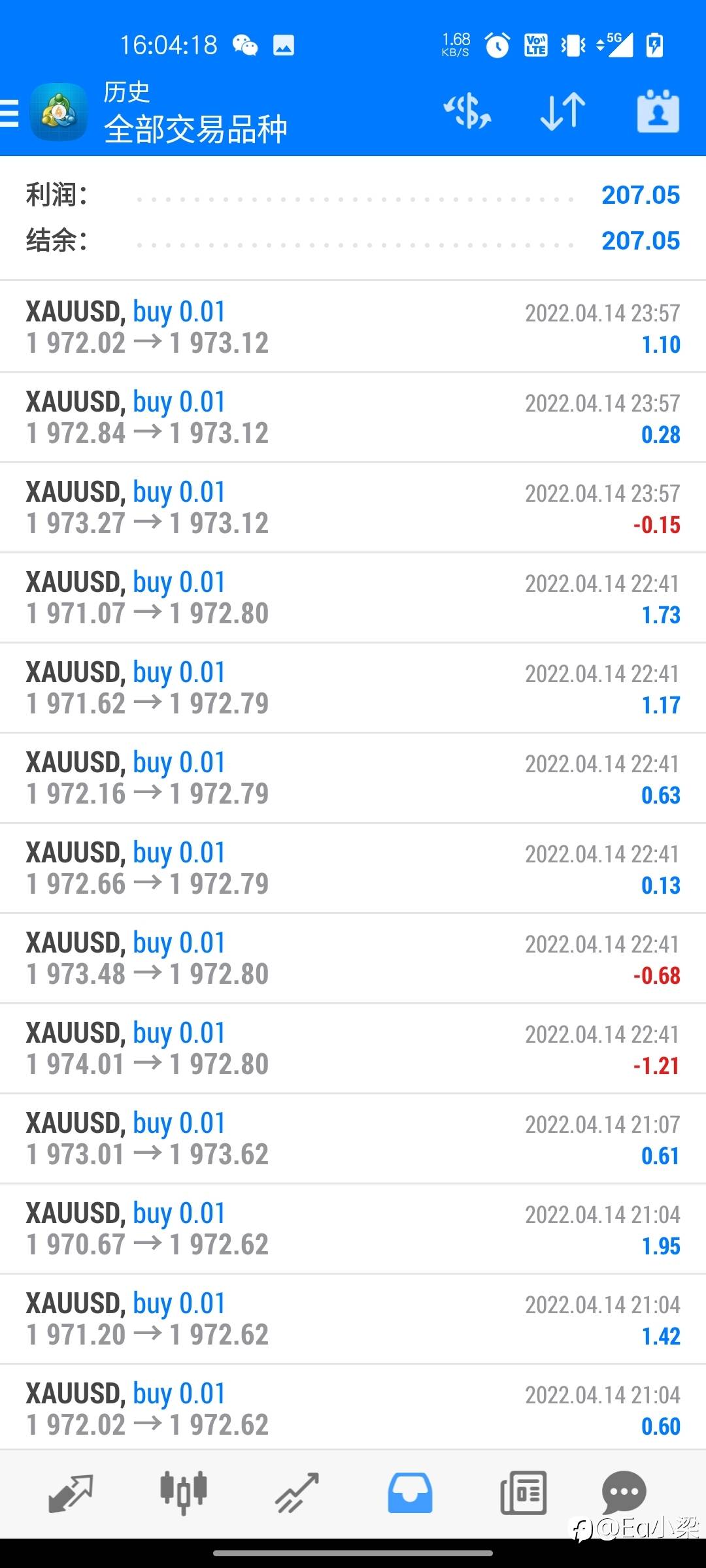Open the Trade tab
The width and height of the screenshot is (706, 1568).
(x=297, y=1494)
